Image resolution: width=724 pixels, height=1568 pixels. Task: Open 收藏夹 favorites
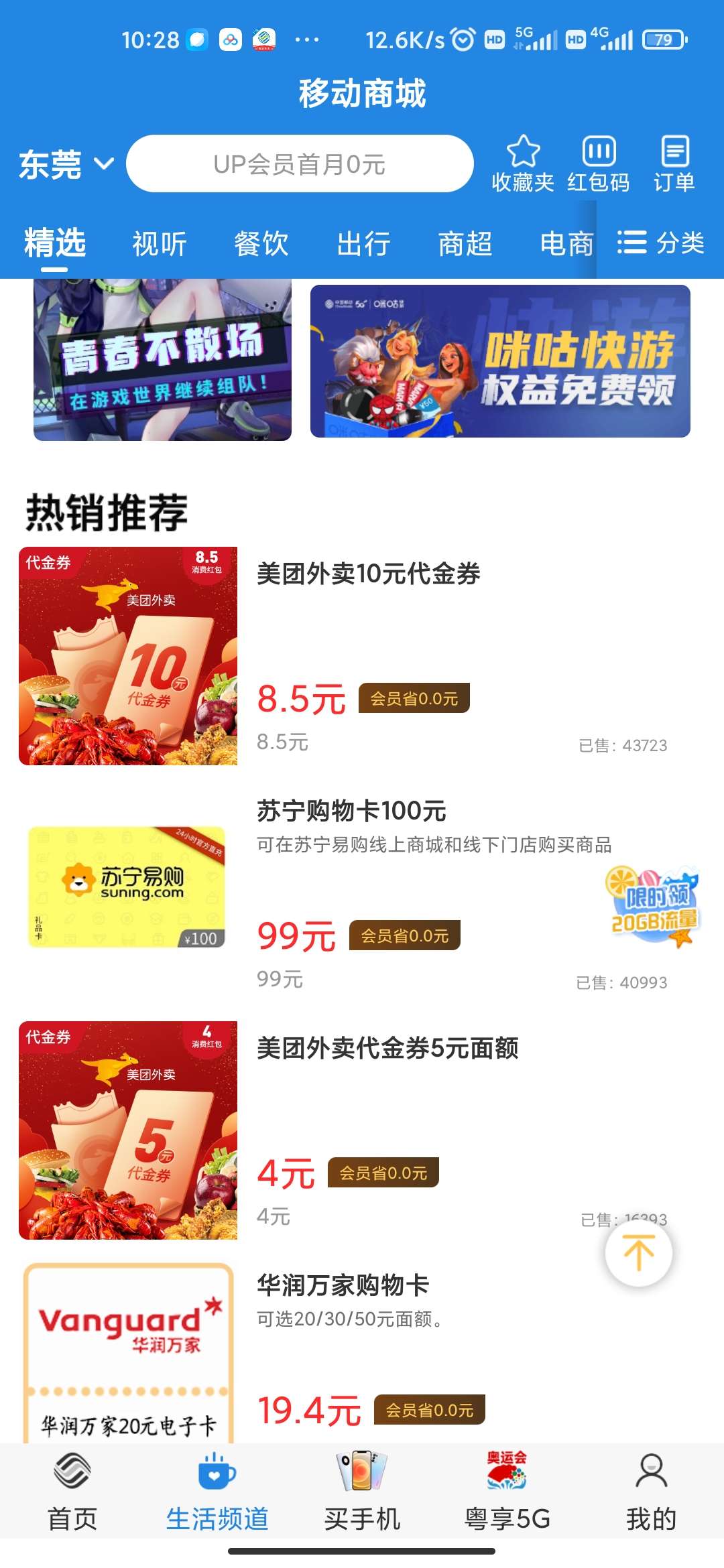523,164
